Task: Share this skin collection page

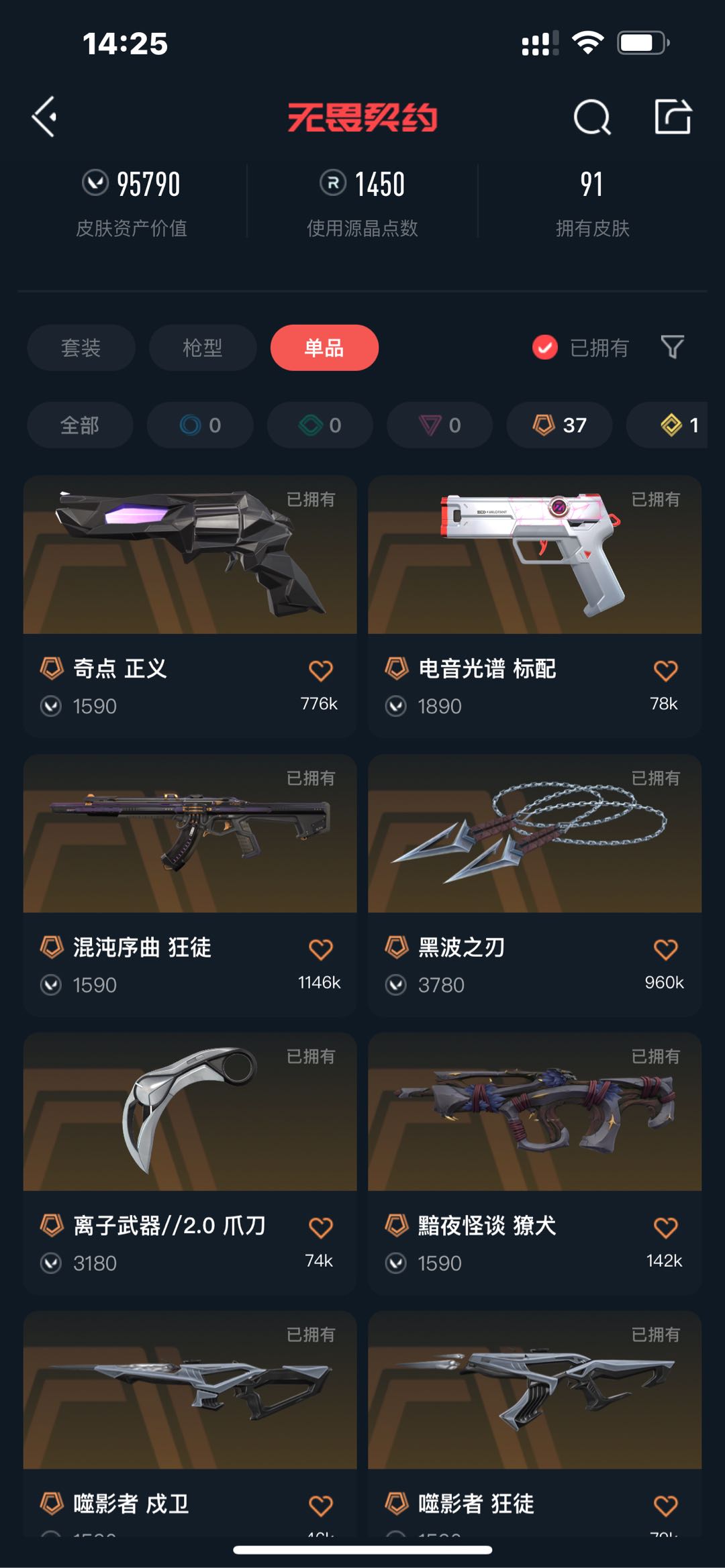Action: (673, 117)
